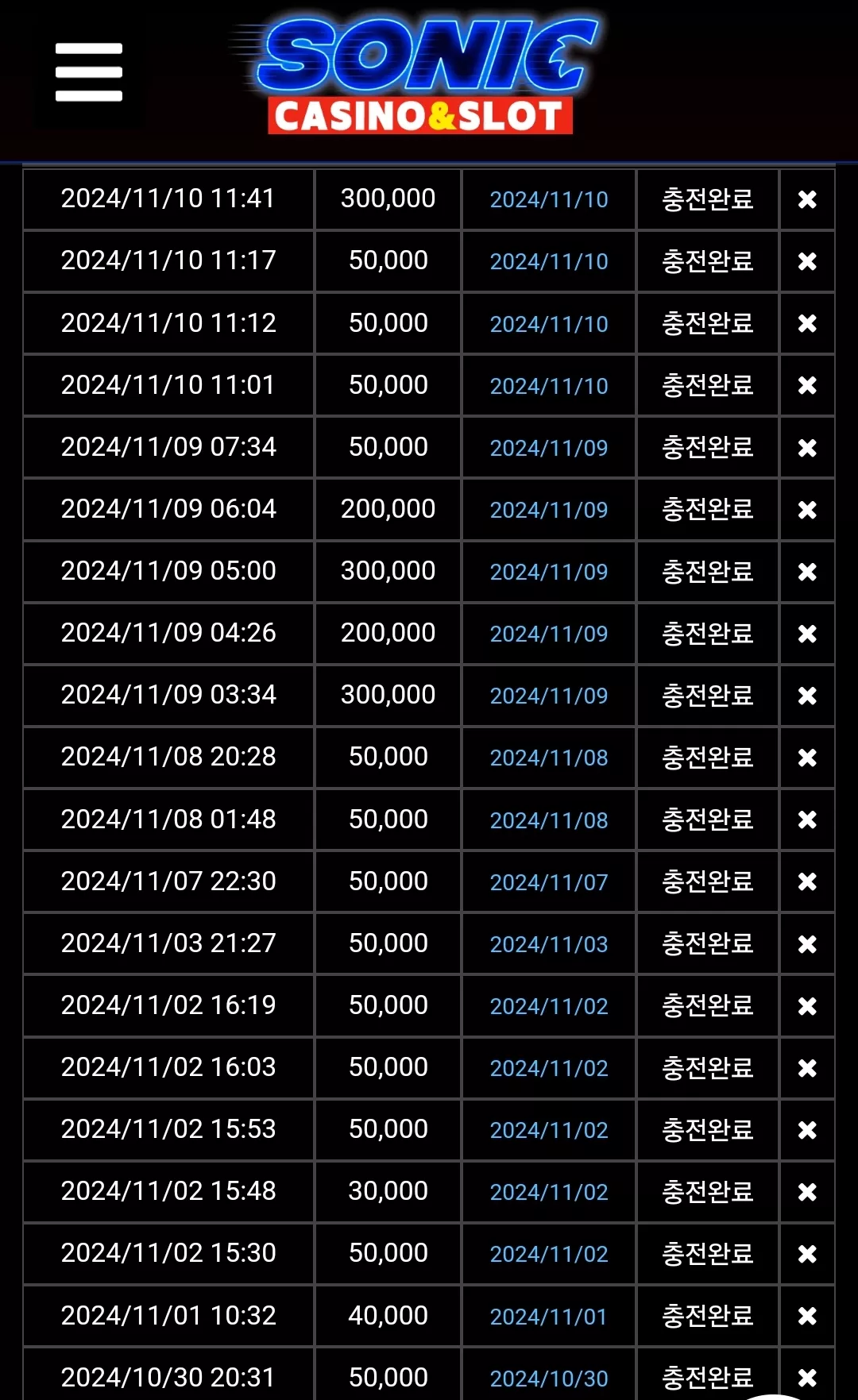Remove the 2024/11/02 15:48 30,000 record

[x=807, y=1192]
